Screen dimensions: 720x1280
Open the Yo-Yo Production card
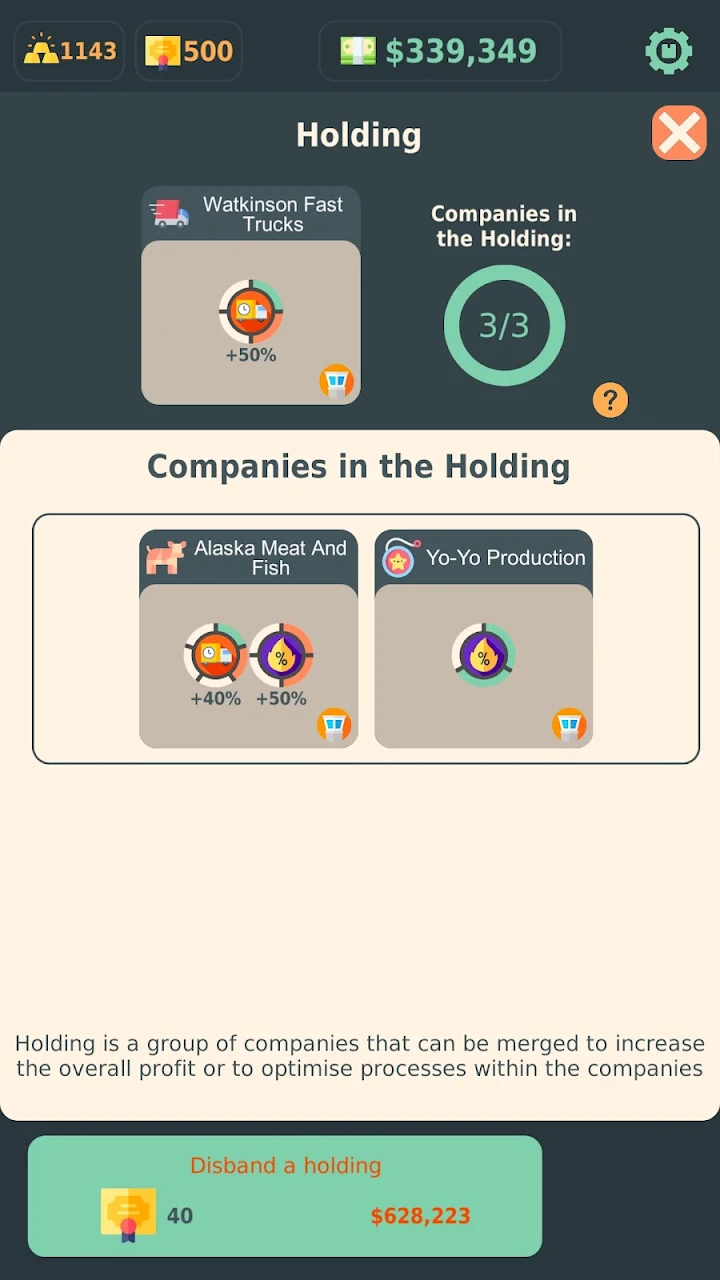click(x=484, y=640)
